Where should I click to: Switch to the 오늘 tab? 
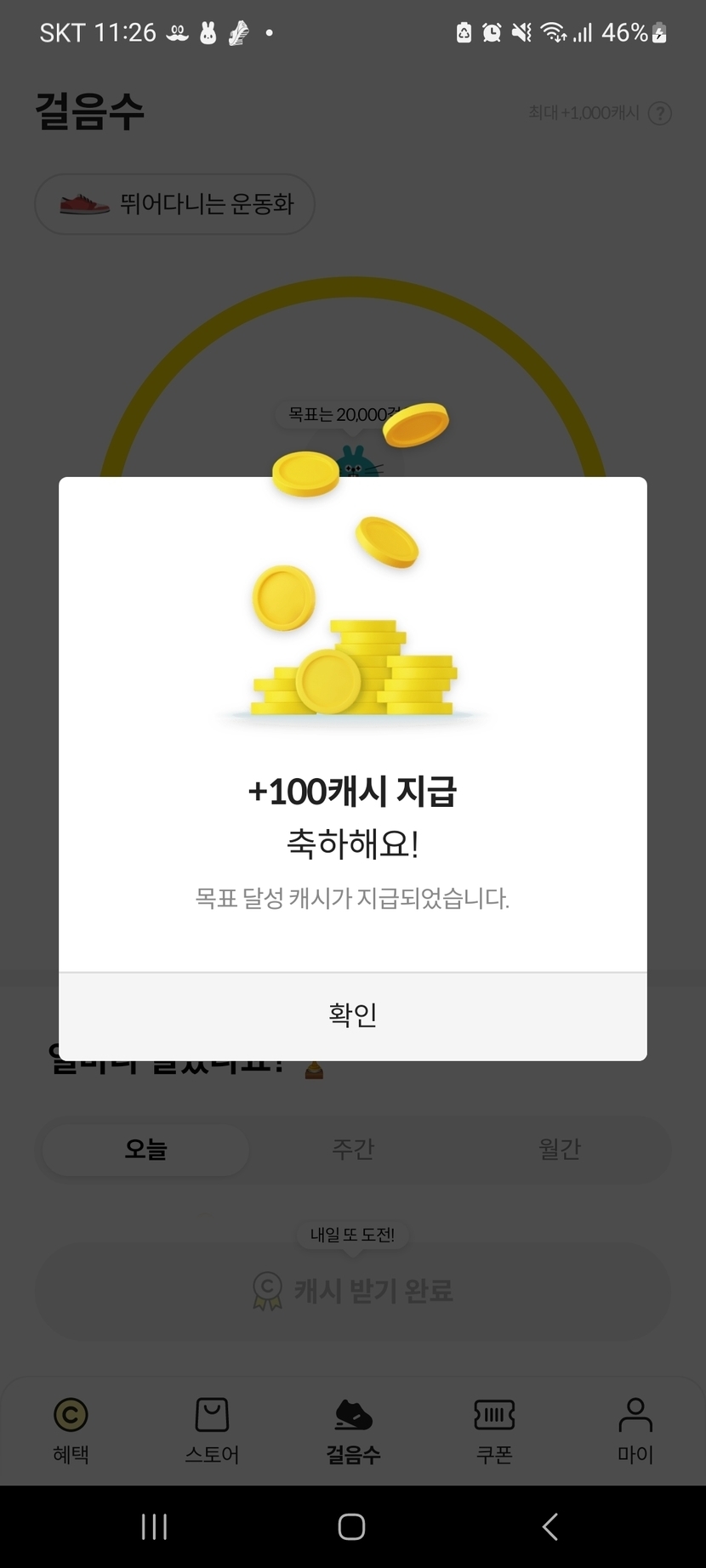tap(145, 1150)
